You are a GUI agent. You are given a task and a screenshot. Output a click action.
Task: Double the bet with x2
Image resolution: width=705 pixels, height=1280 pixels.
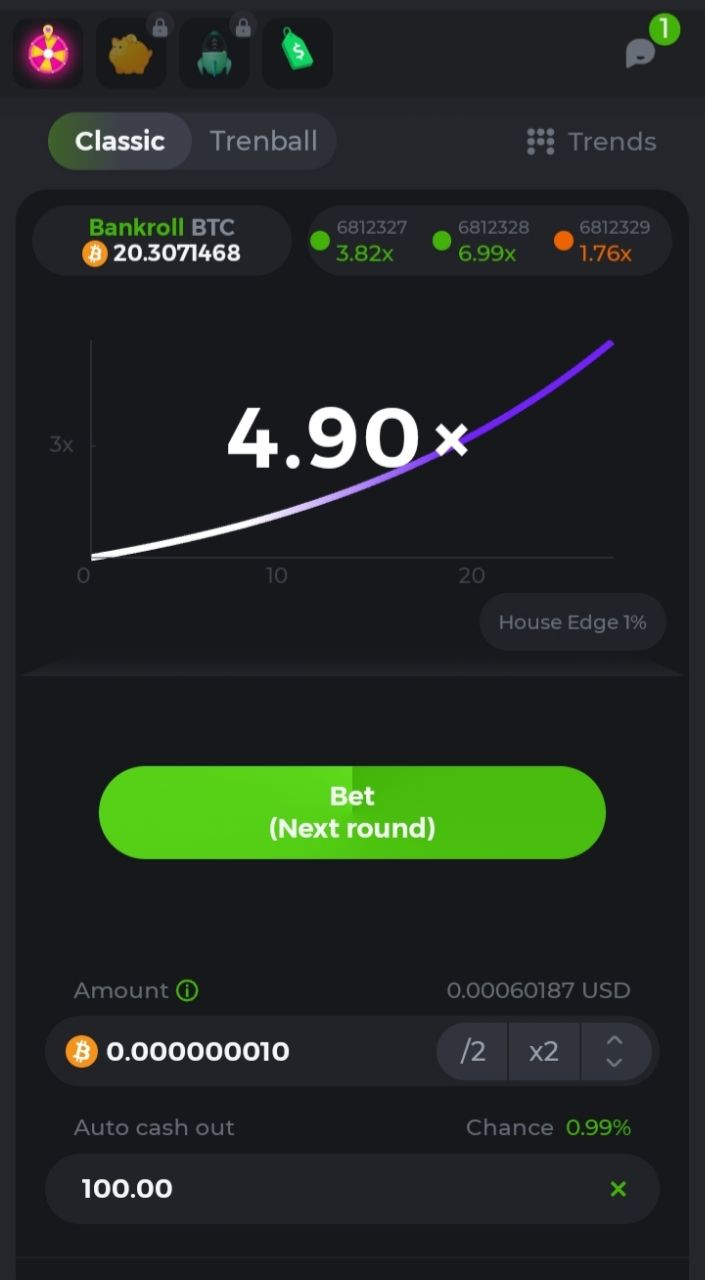[x=544, y=1051]
